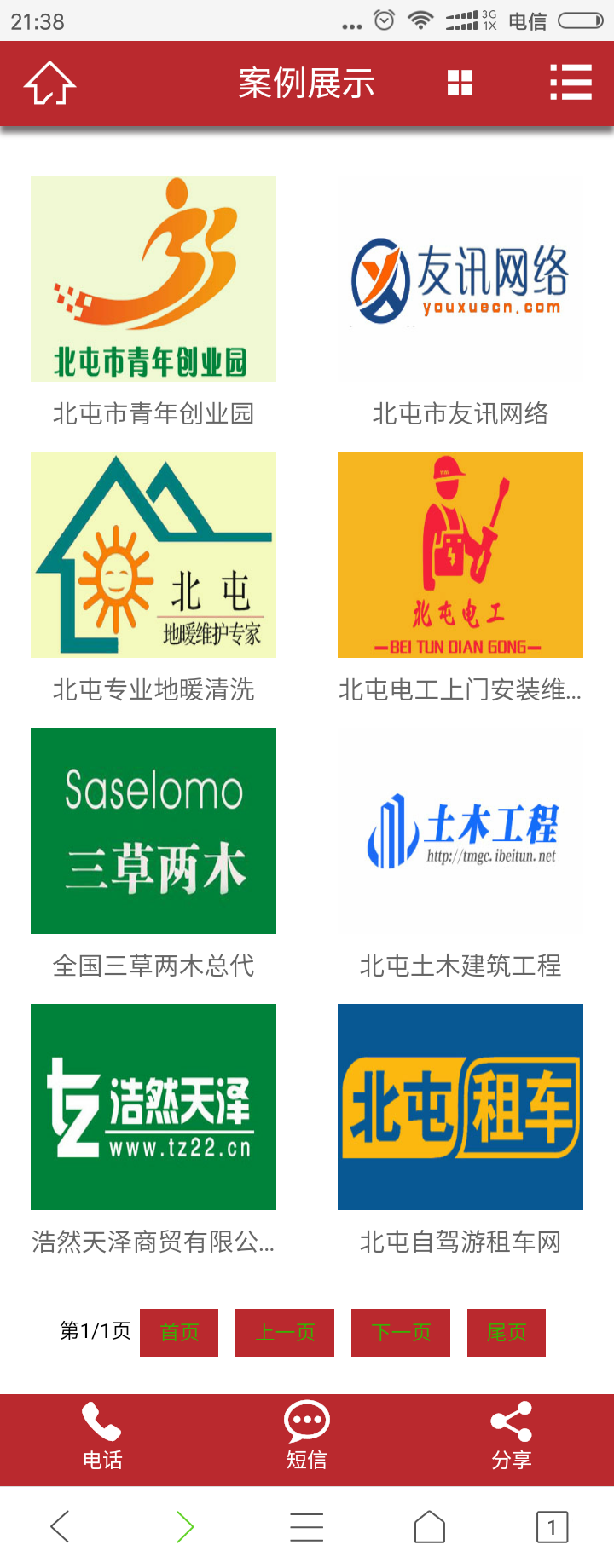View the 北屯自驾游租车网 case
The height and width of the screenshot is (1568, 614).
pyautogui.click(x=460, y=1107)
